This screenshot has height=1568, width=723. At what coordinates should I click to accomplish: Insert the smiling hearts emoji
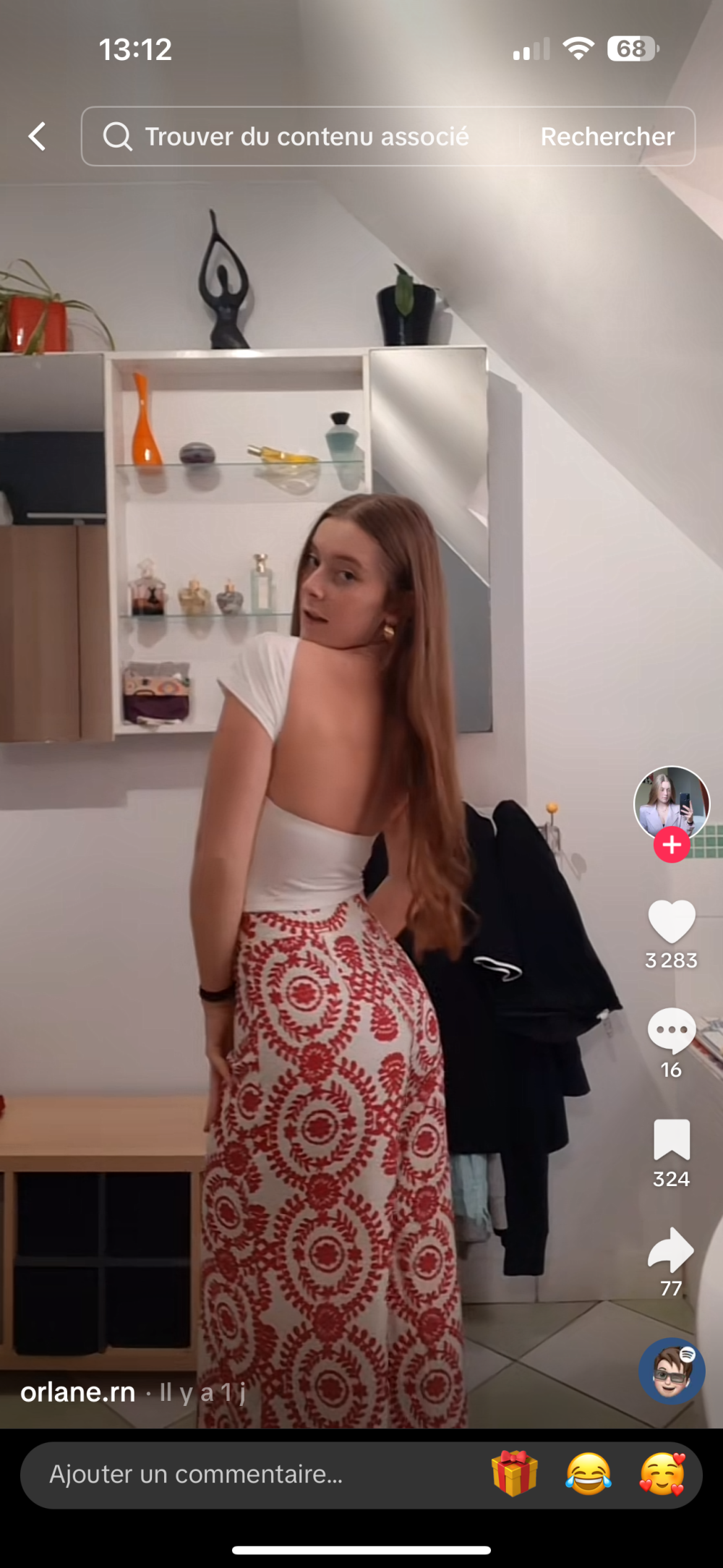pyautogui.click(x=662, y=1474)
